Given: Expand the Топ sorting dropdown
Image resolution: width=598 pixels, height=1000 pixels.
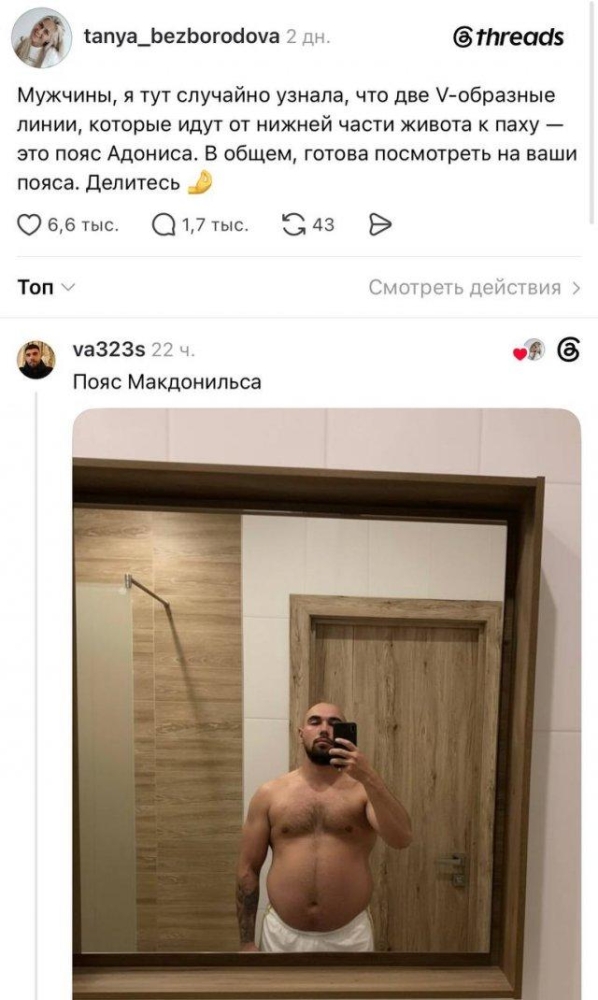Looking at the screenshot, I should (x=46, y=288).
